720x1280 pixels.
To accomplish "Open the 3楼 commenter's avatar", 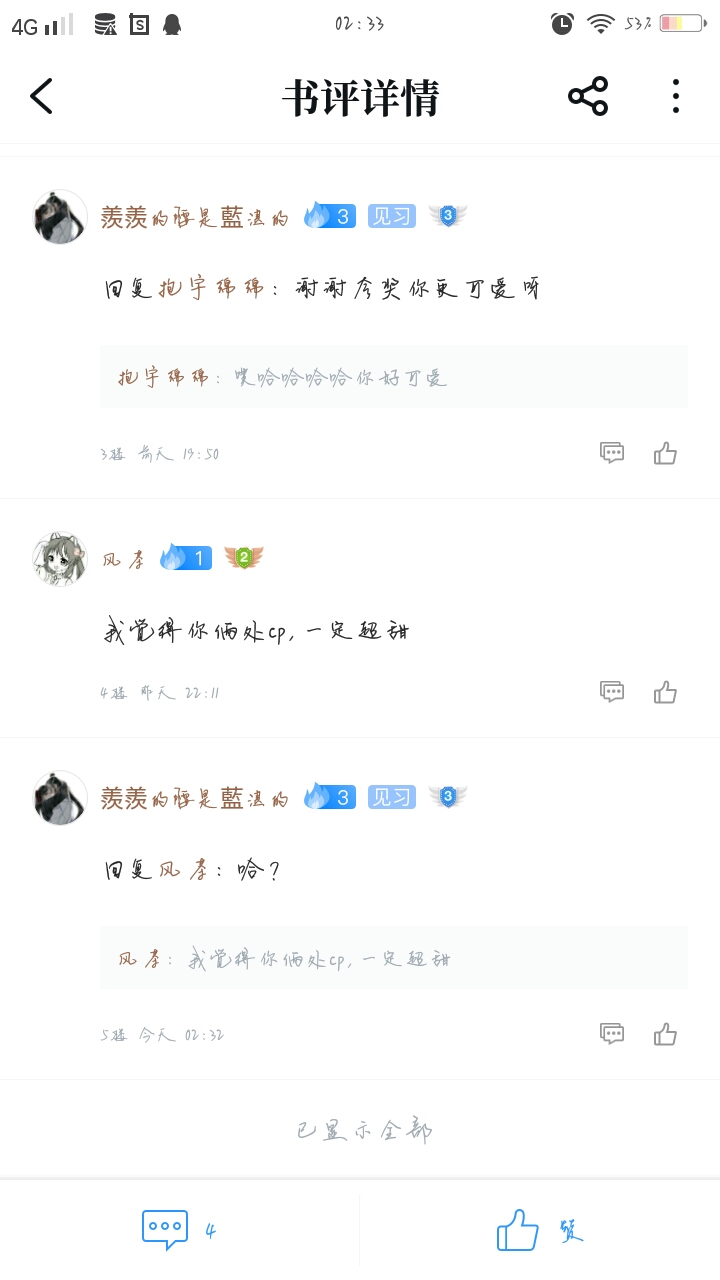I will point(60,217).
